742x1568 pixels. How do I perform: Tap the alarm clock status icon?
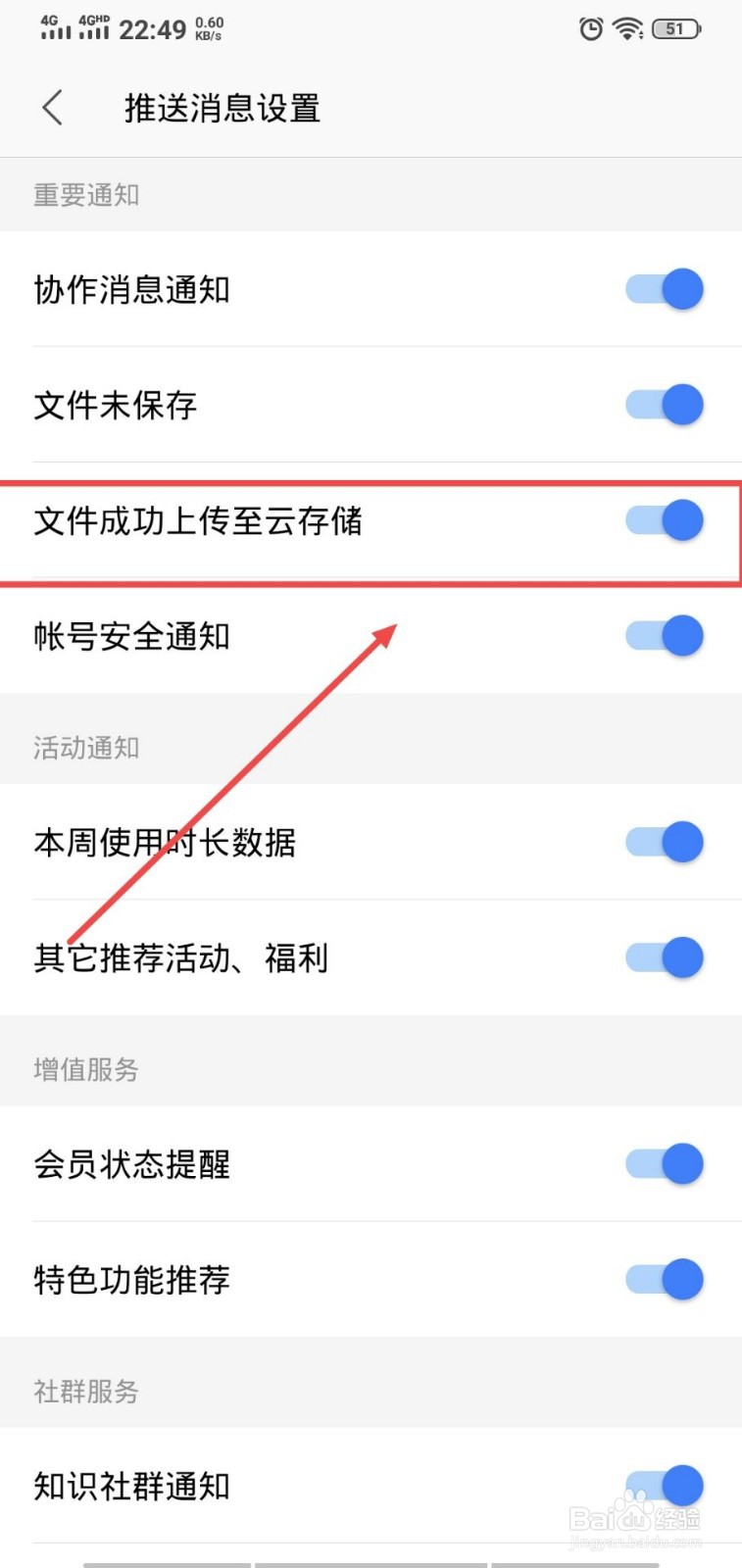[x=589, y=30]
